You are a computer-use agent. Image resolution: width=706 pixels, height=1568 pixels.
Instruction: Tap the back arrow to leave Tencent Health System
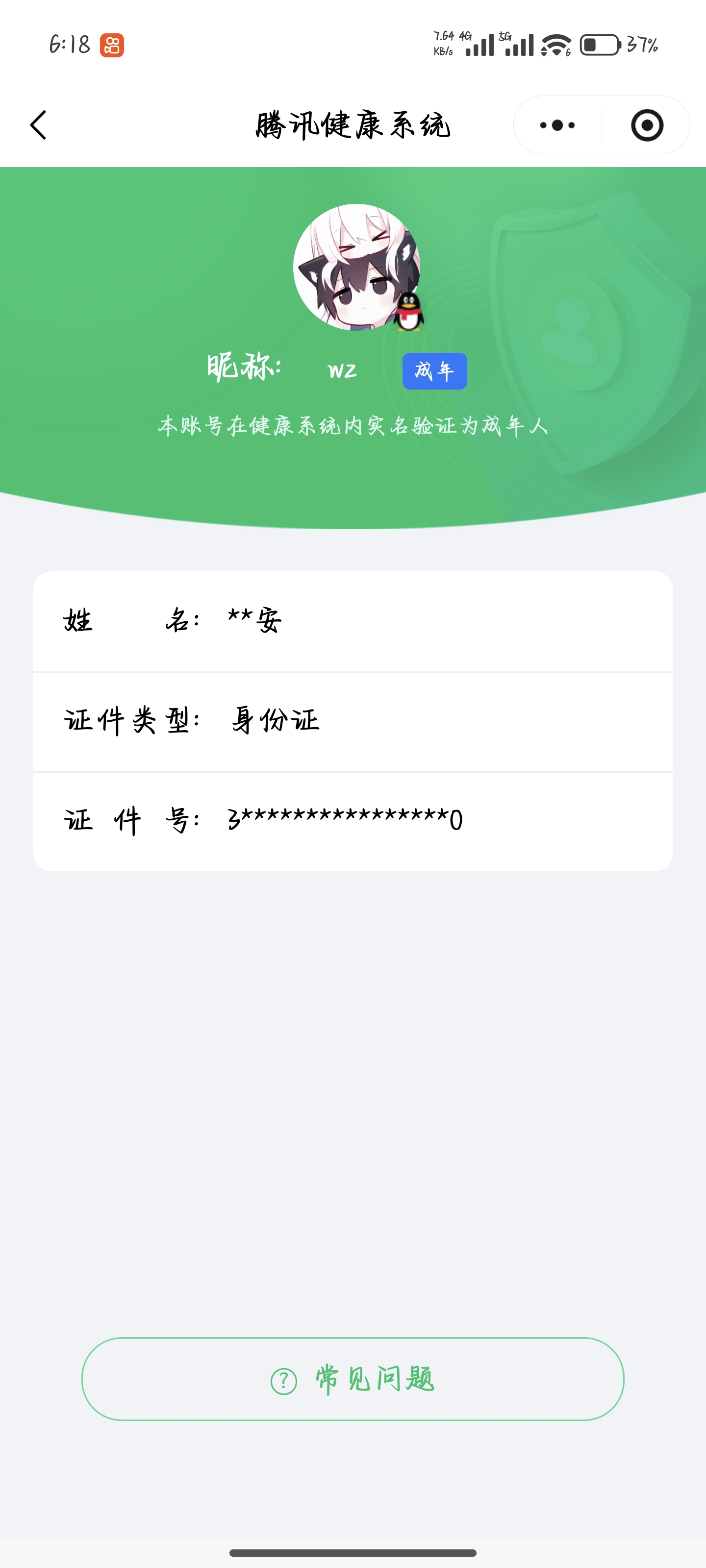(38, 125)
